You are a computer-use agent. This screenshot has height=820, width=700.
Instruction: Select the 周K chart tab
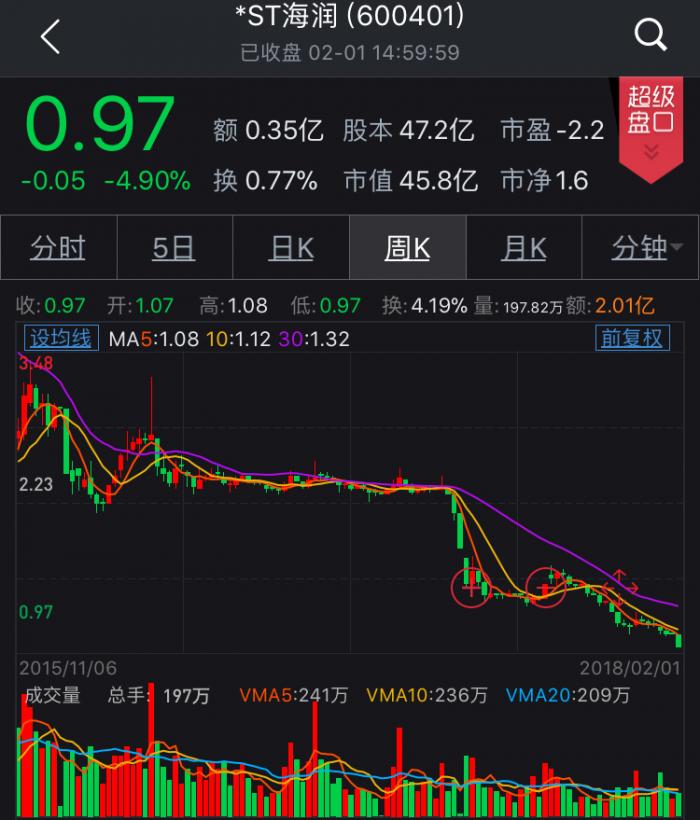point(407,247)
